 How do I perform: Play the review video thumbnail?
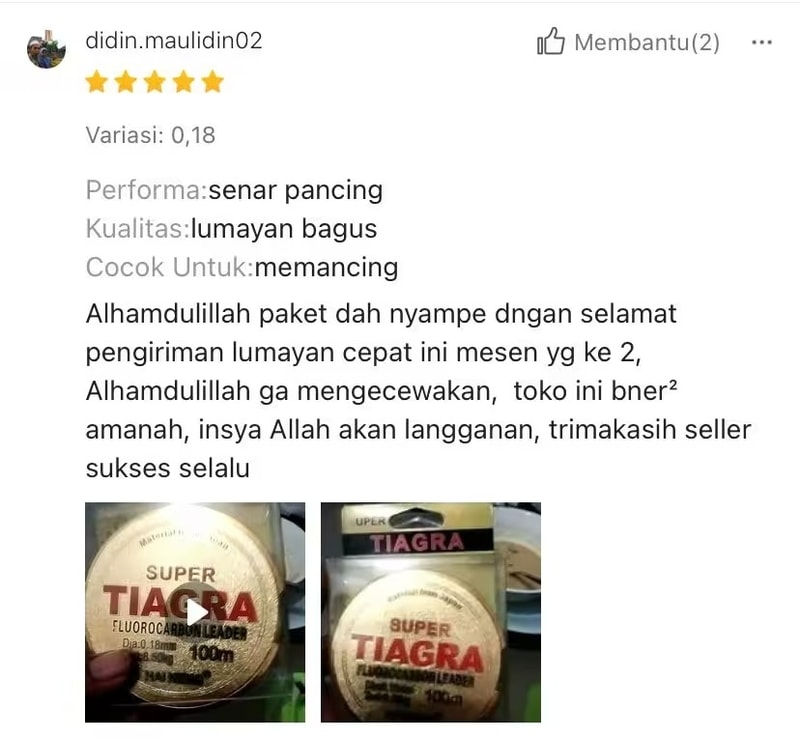point(195,611)
